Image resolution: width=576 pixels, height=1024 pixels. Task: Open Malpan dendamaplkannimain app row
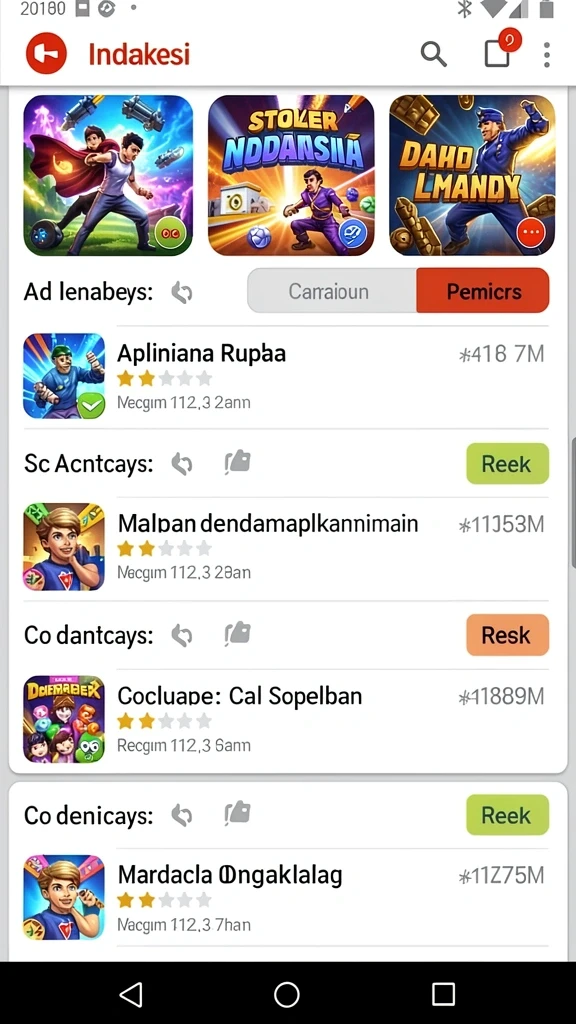(x=286, y=547)
